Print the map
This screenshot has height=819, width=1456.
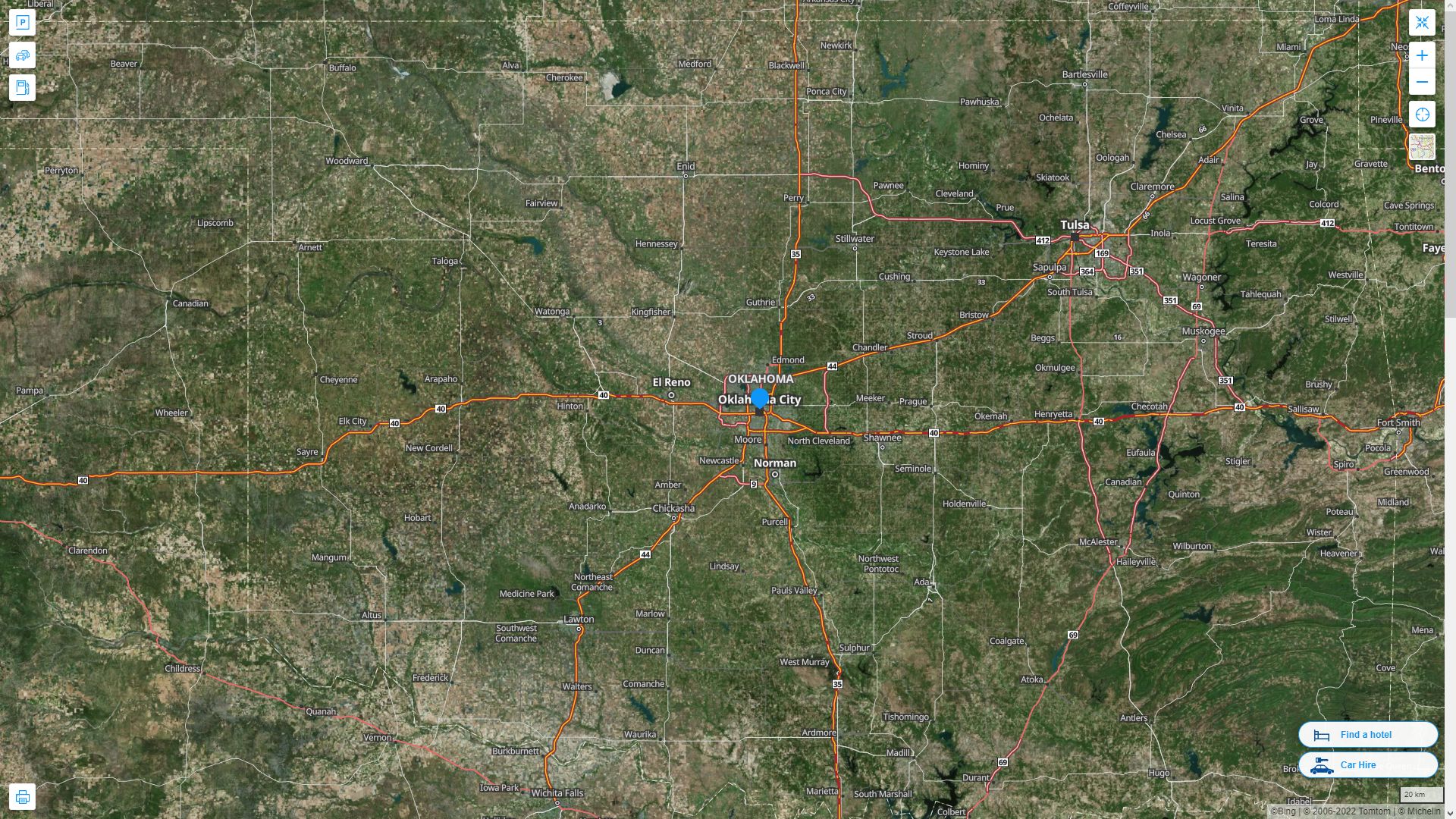(22, 797)
